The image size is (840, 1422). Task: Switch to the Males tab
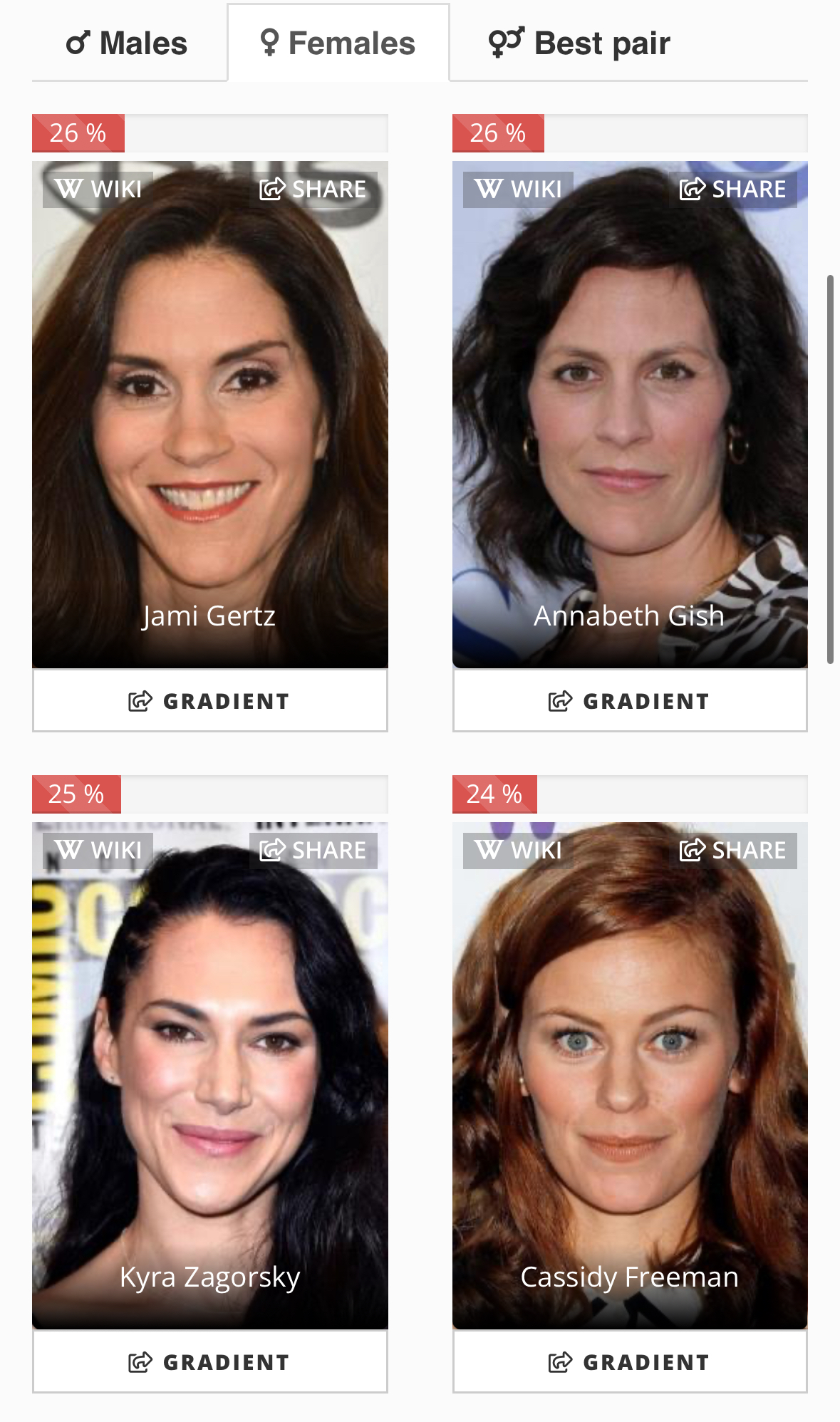point(127,43)
